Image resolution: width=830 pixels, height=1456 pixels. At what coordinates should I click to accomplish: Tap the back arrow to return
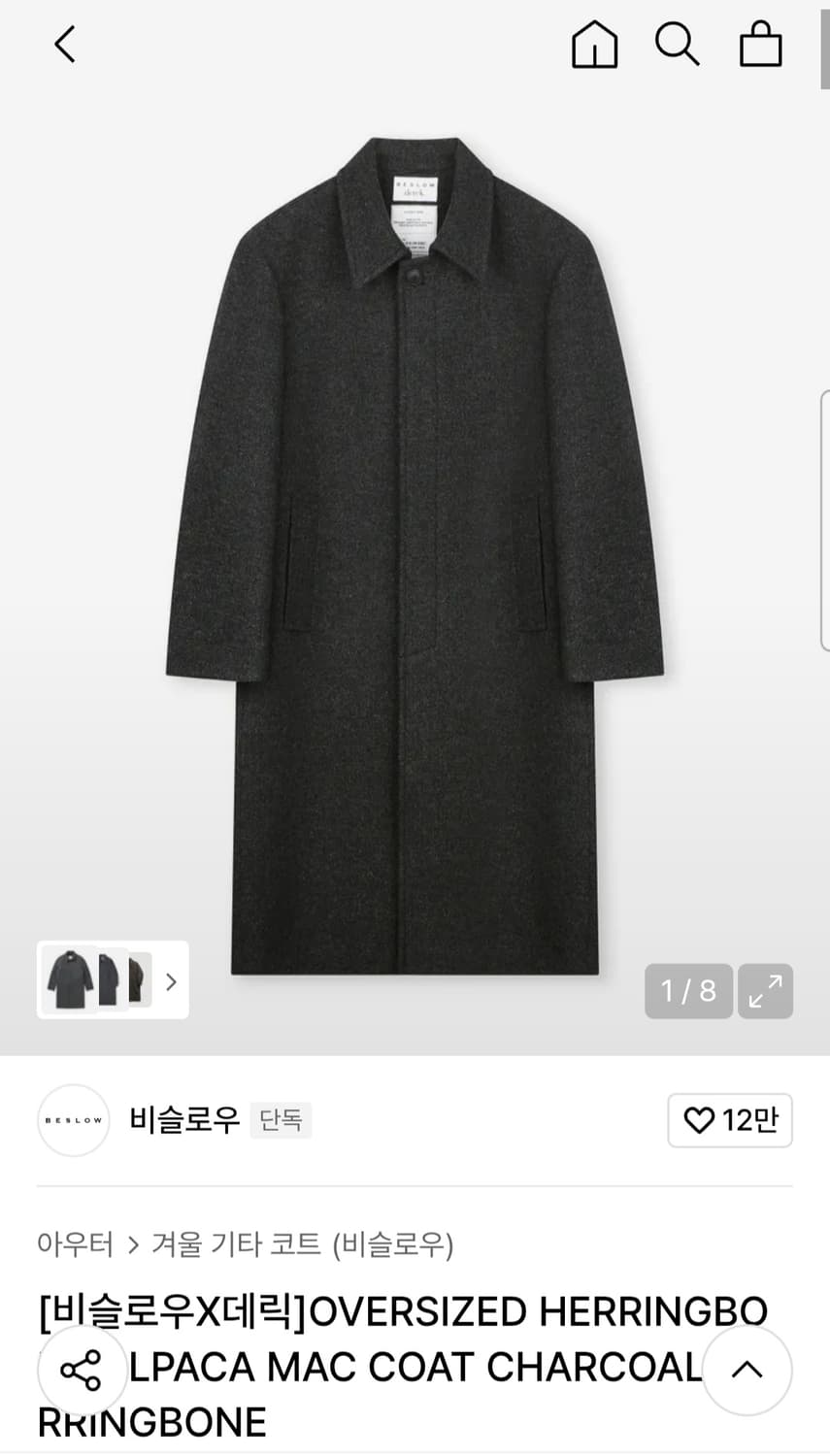coord(64,44)
